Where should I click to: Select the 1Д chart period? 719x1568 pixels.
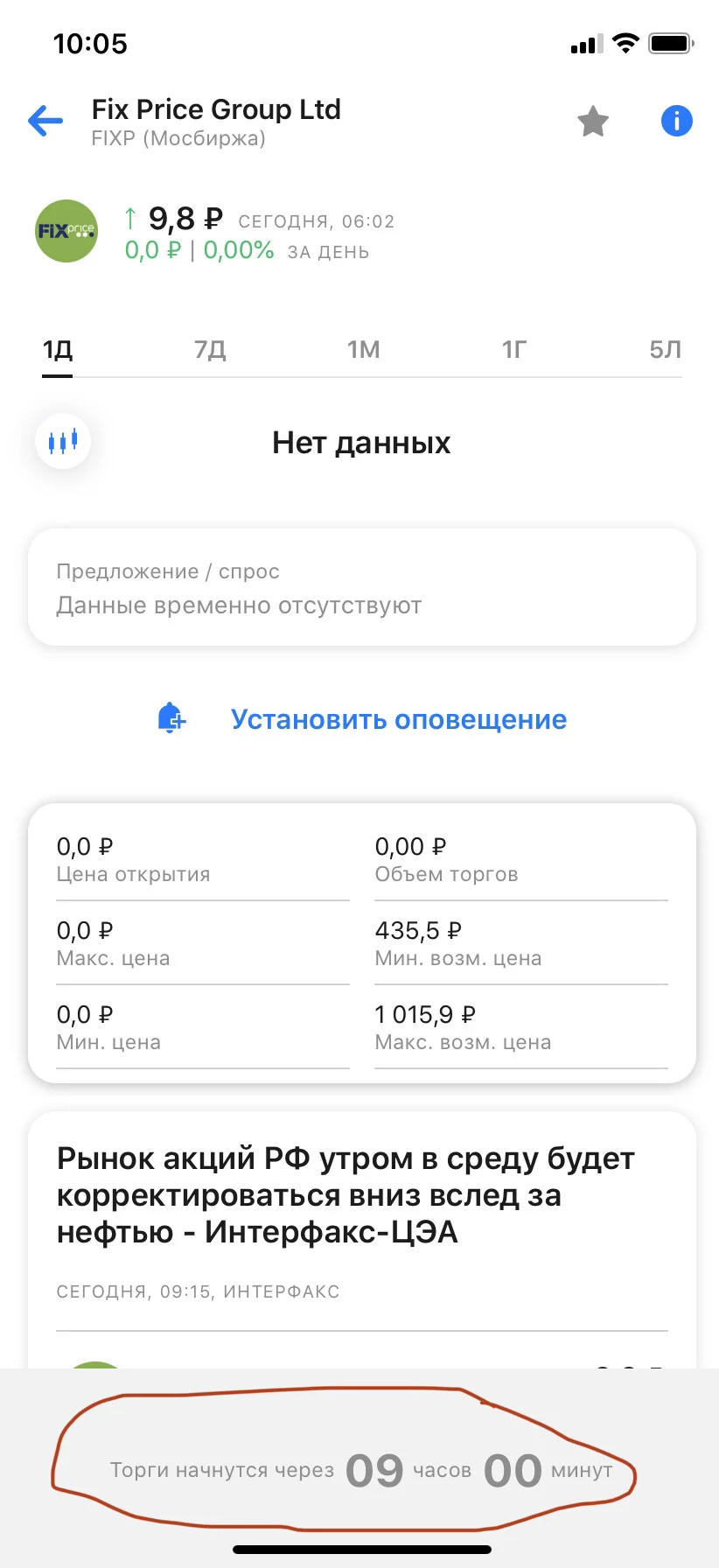(58, 350)
